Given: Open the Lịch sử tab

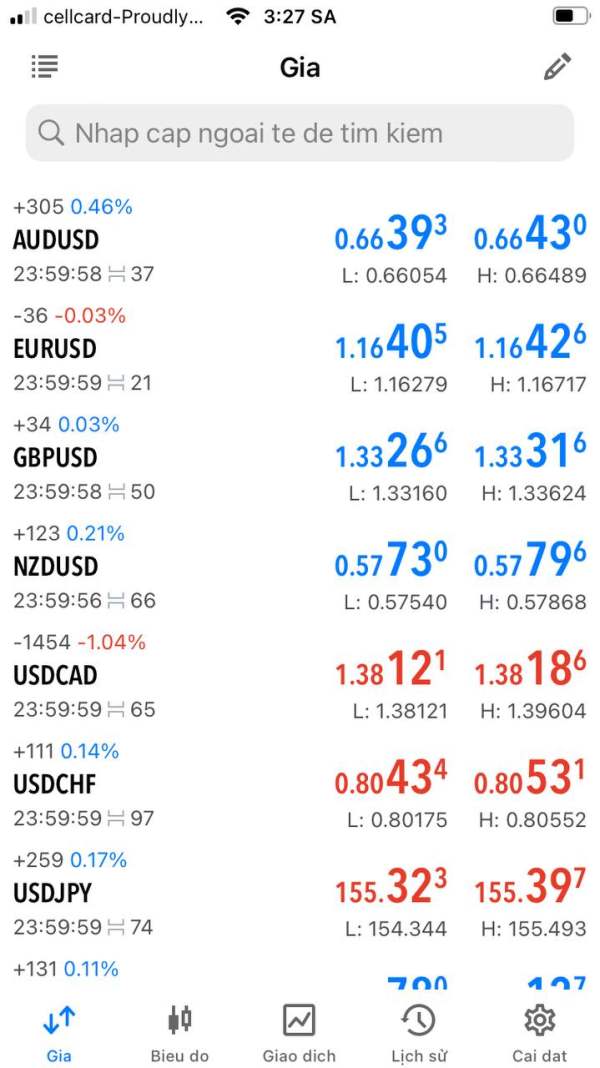Looking at the screenshot, I should pos(419,1033).
